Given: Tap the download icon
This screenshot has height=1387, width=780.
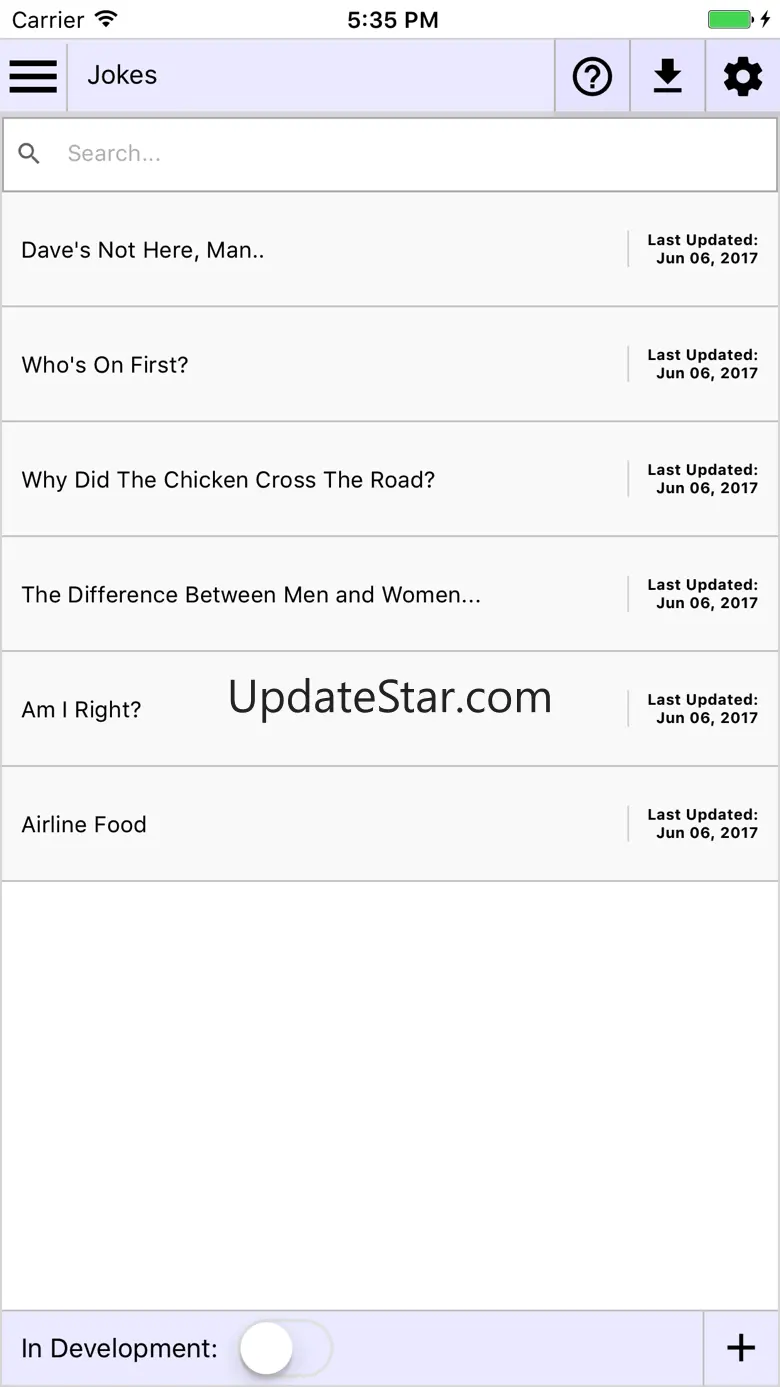Looking at the screenshot, I should (x=667, y=76).
